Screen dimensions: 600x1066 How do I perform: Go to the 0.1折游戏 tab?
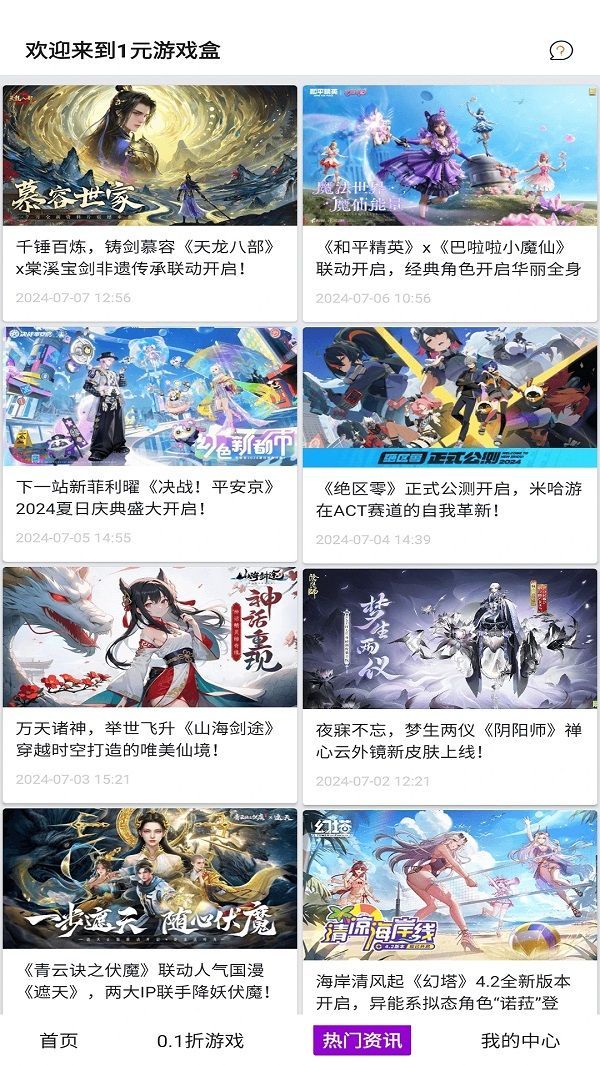(x=200, y=1040)
